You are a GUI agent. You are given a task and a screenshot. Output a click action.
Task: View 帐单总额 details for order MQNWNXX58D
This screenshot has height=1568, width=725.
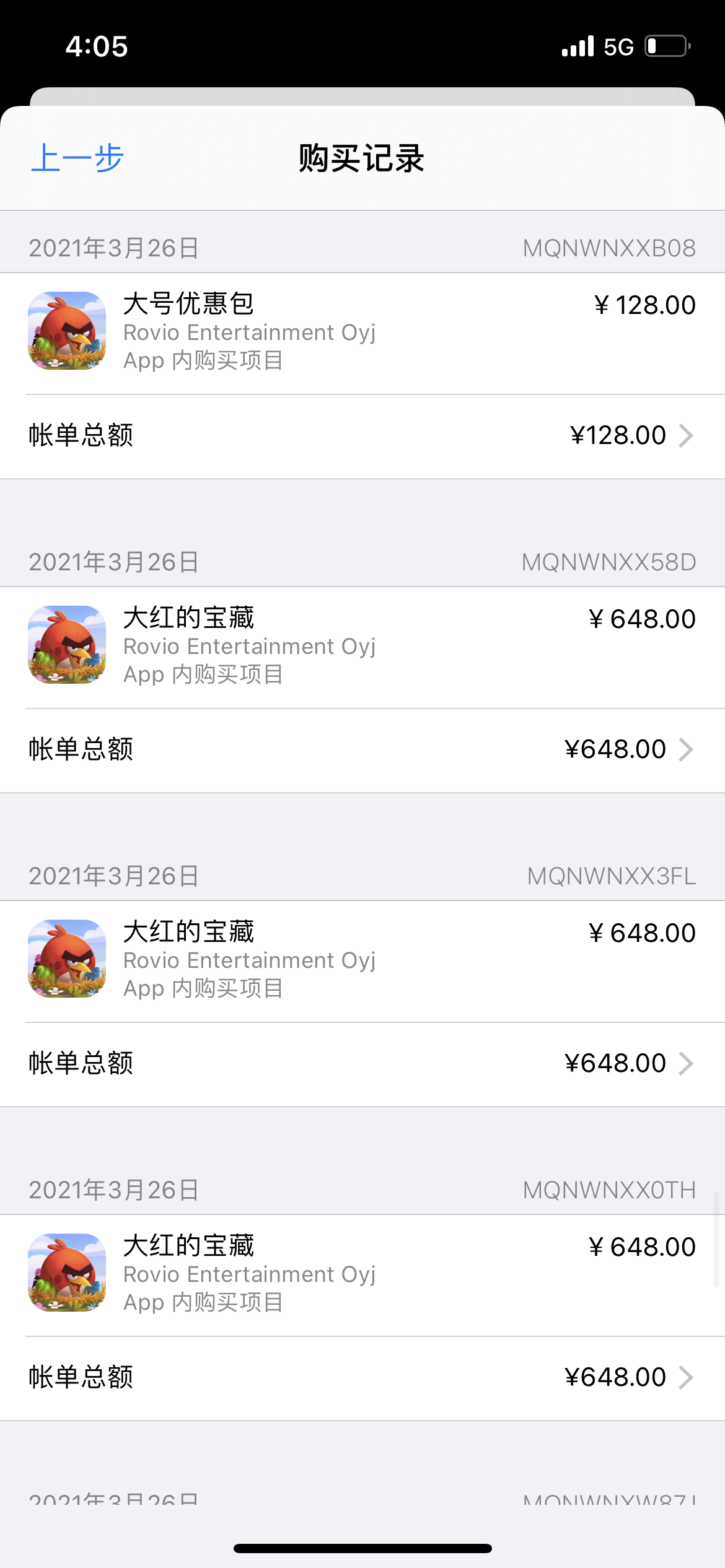362,750
